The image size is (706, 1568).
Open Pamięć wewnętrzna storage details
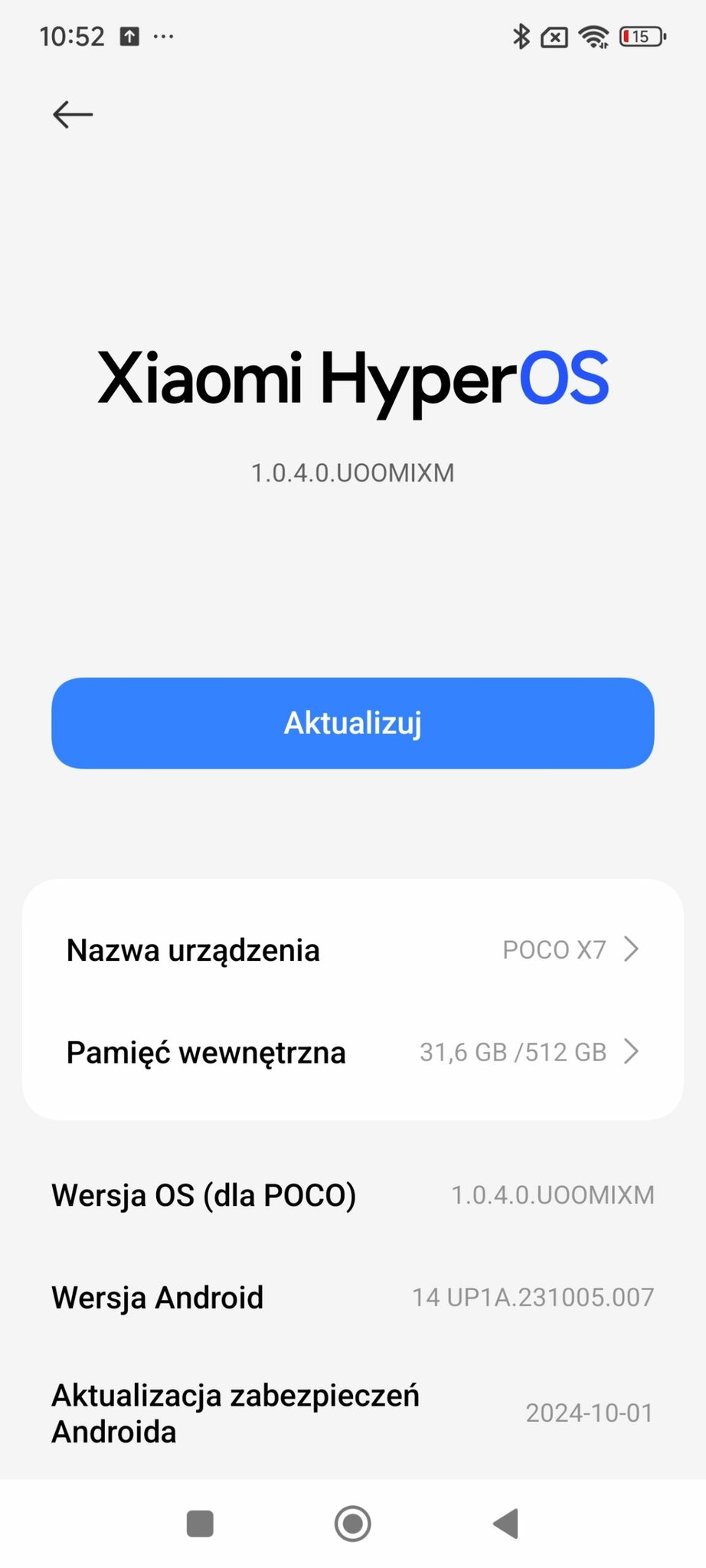353,1053
